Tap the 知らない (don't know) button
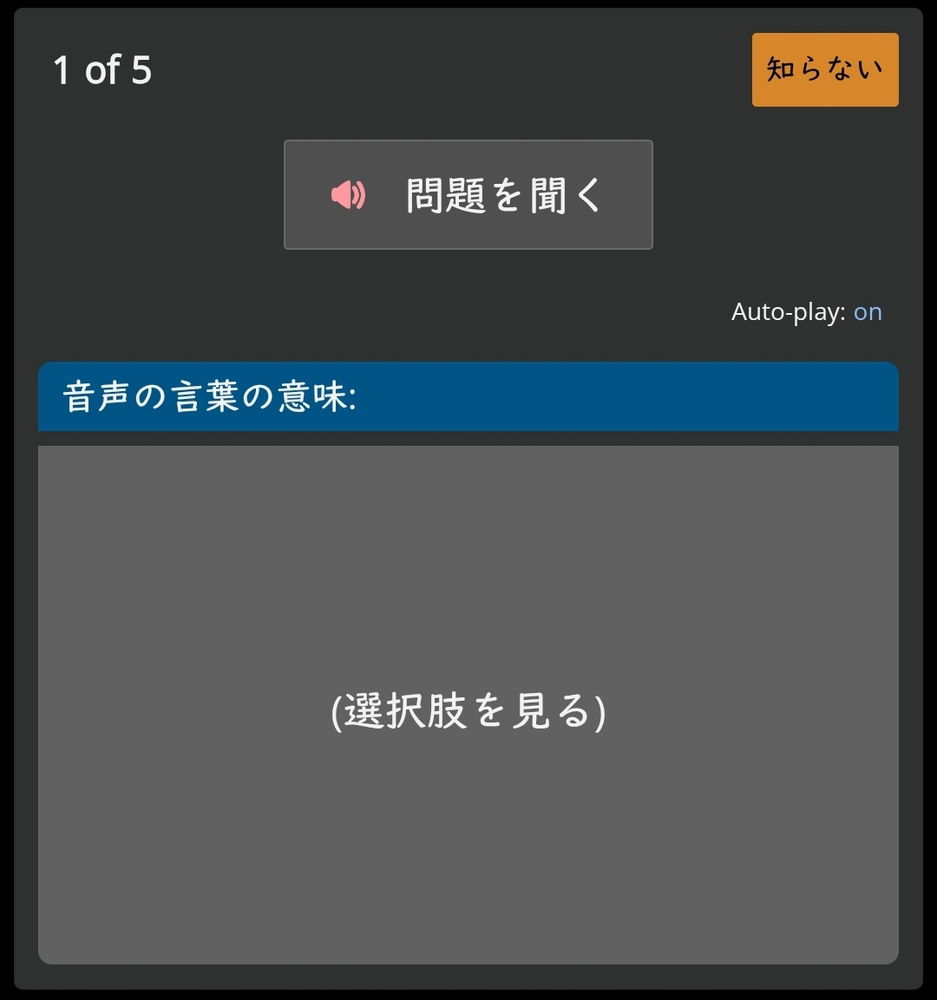The height and width of the screenshot is (1000, 937). tap(825, 70)
